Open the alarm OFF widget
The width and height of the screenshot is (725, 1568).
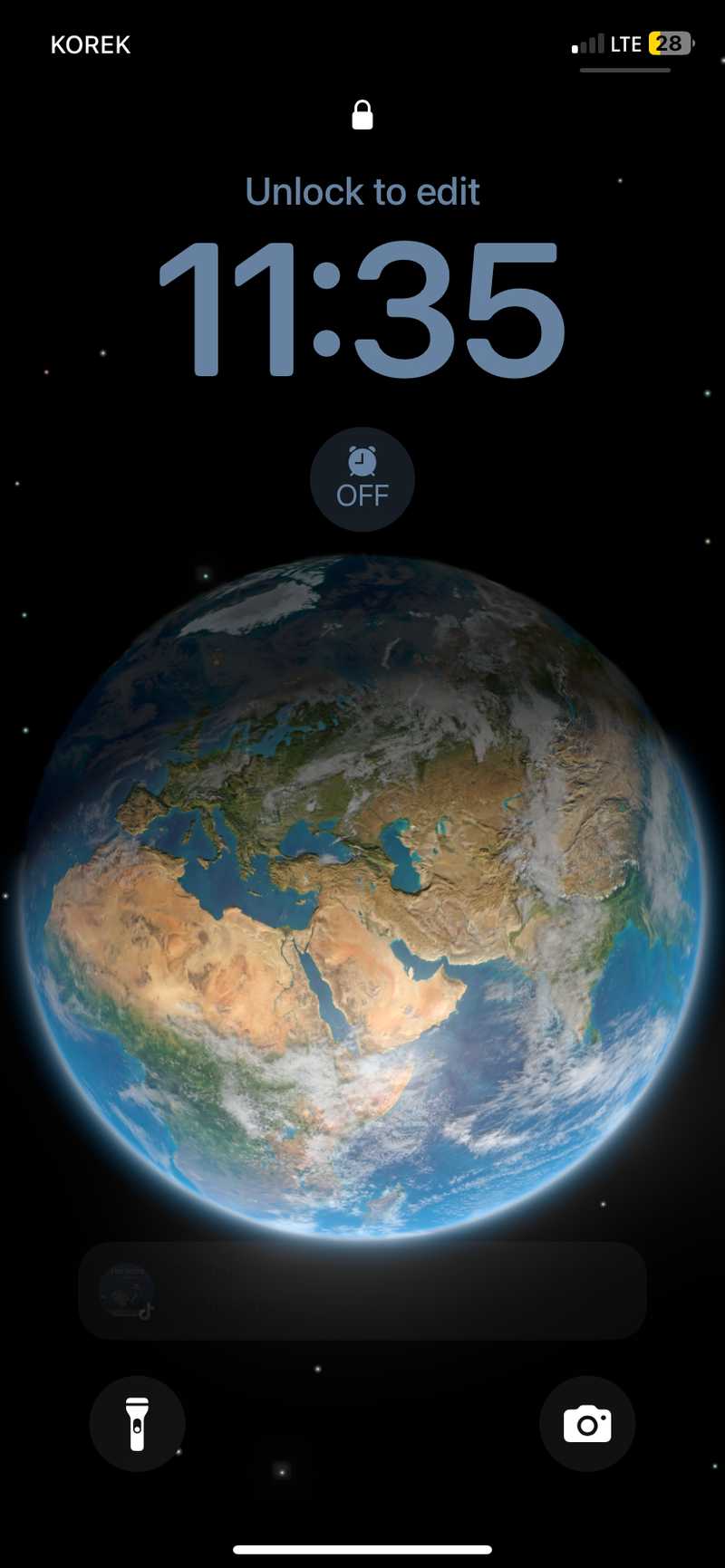[x=362, y=479]
